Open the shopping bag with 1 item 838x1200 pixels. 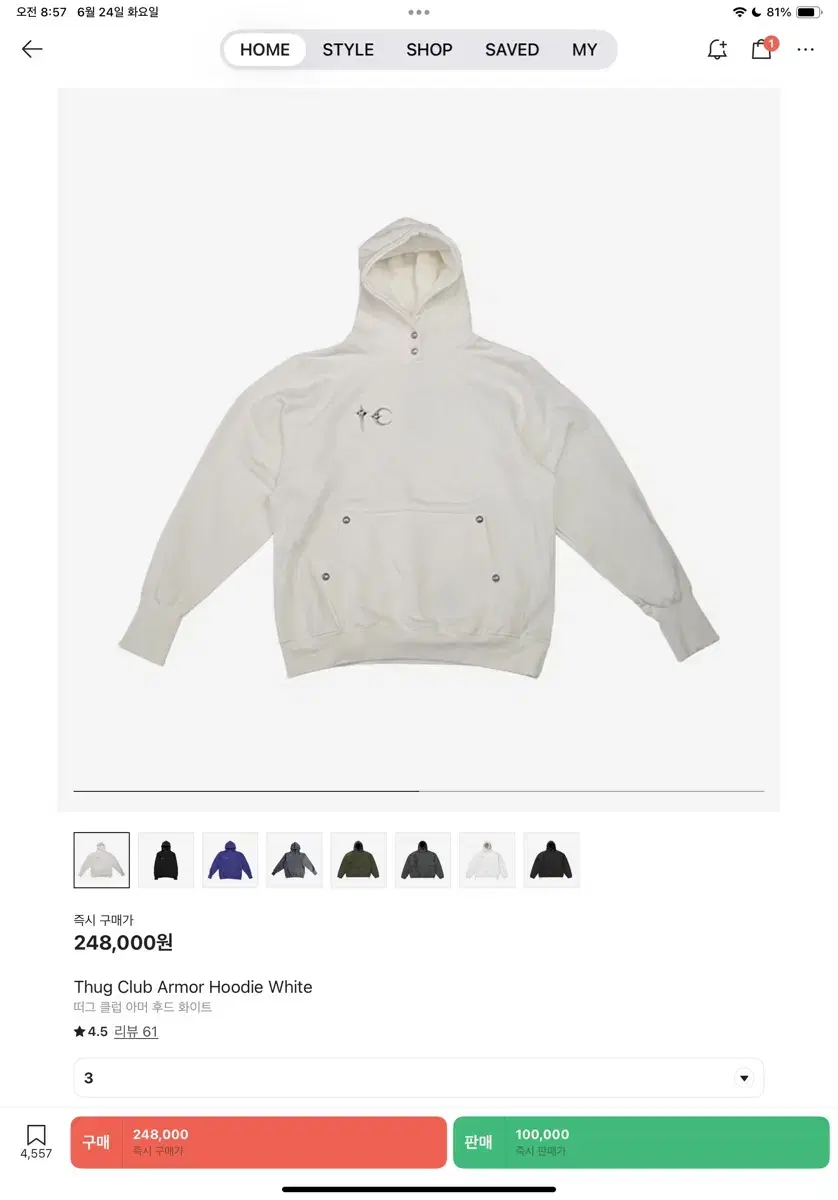point(762,49)
